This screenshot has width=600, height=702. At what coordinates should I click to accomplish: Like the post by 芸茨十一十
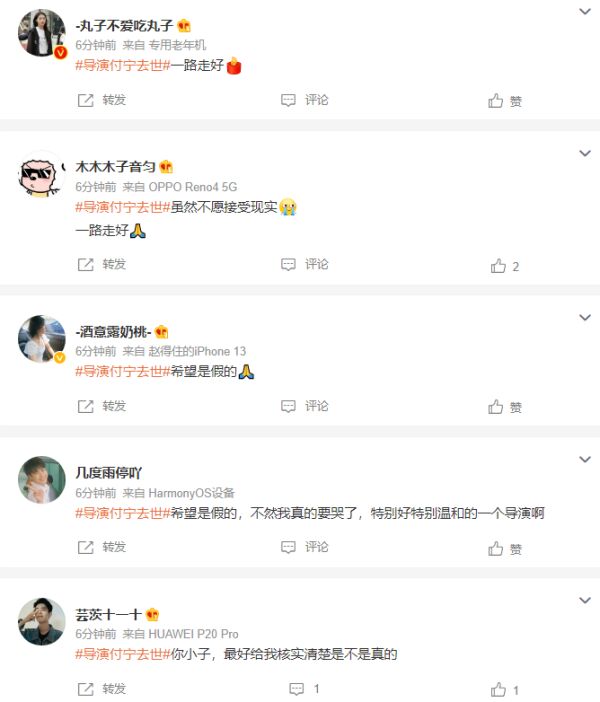point(505,690)
